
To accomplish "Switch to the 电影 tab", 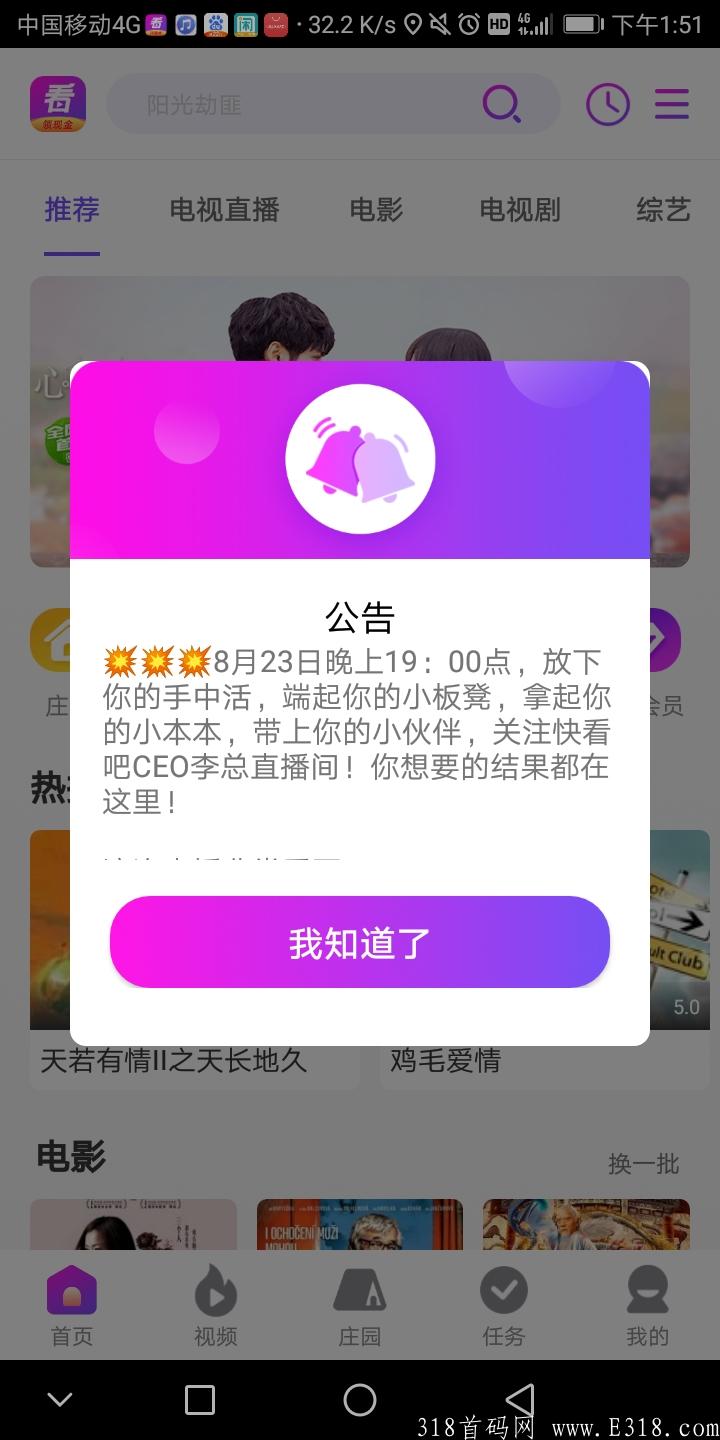I will 376,210.
